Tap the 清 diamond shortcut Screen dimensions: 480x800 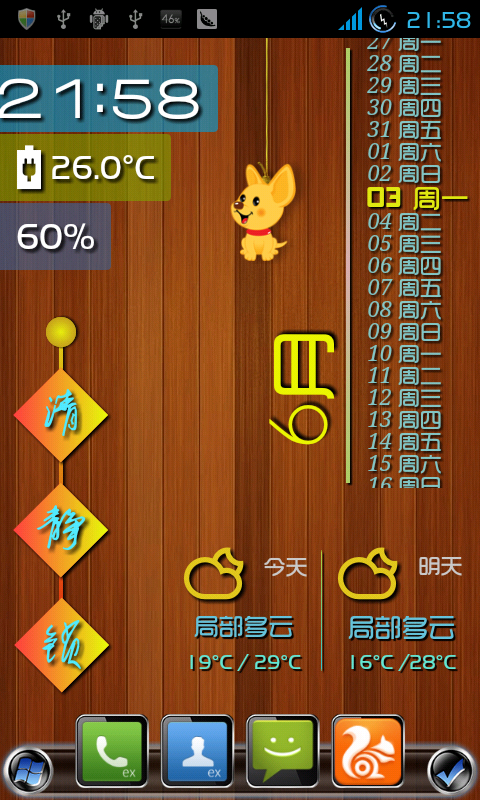point(61,416)
